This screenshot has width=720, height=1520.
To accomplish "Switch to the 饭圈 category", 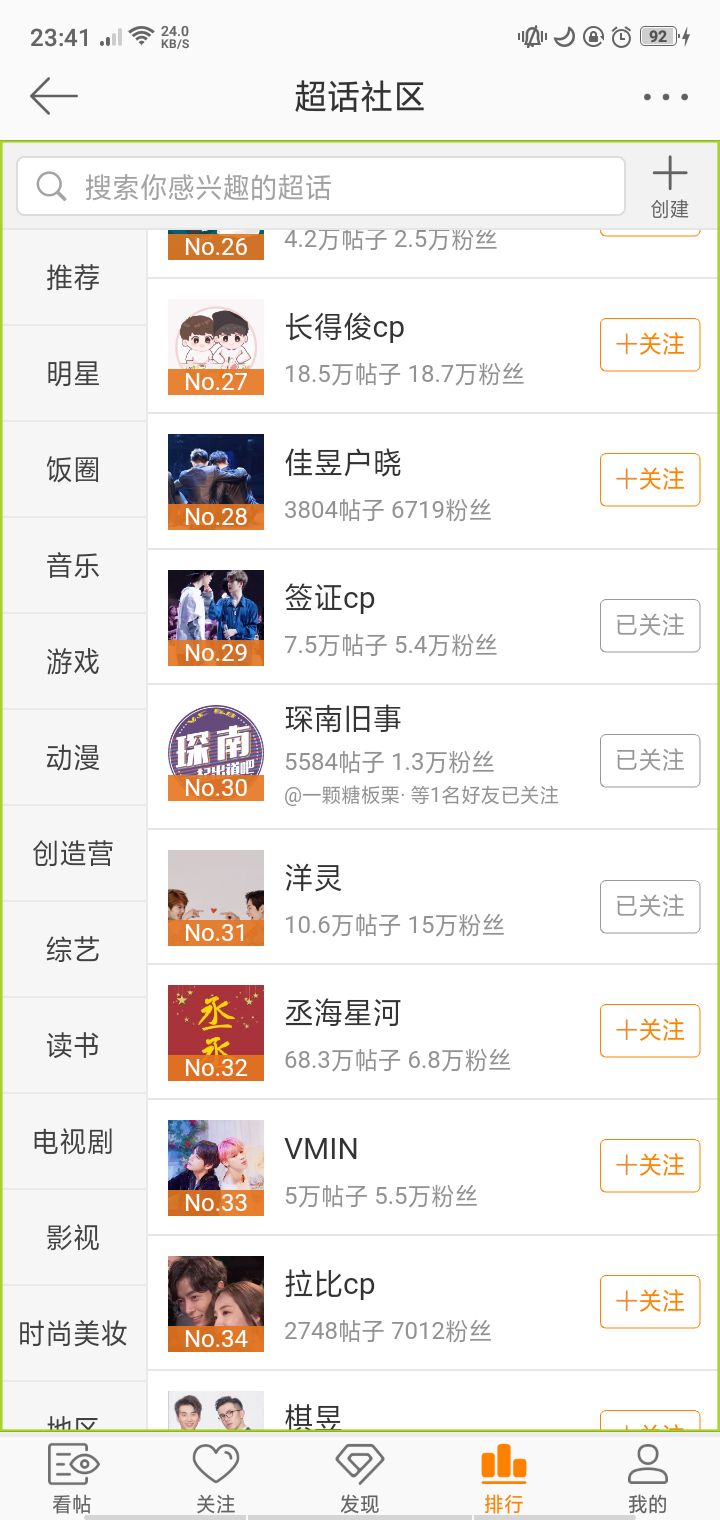I will tap(73, 469).
